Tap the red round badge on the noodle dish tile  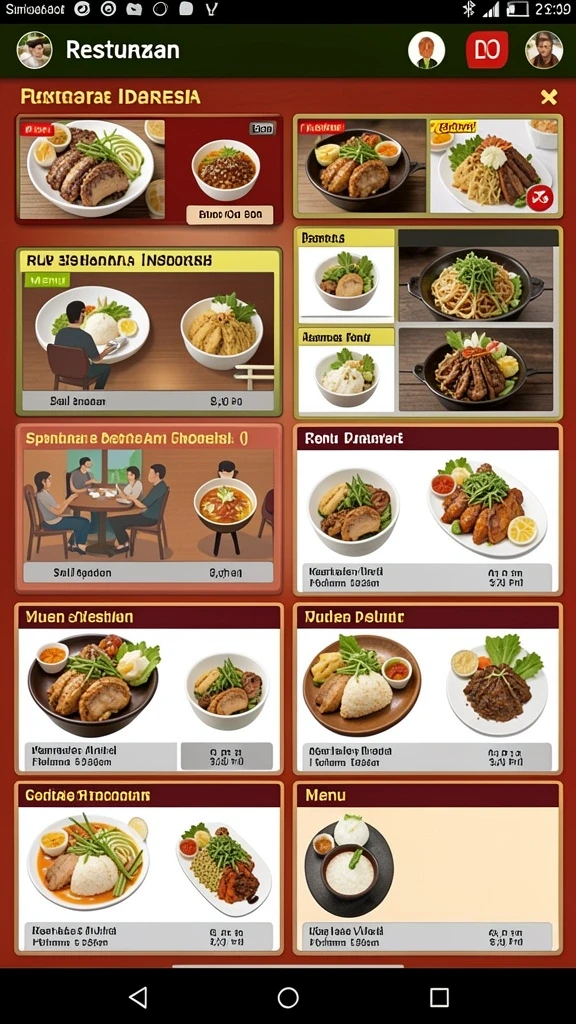pyautogui.click(x=539, y=198)
